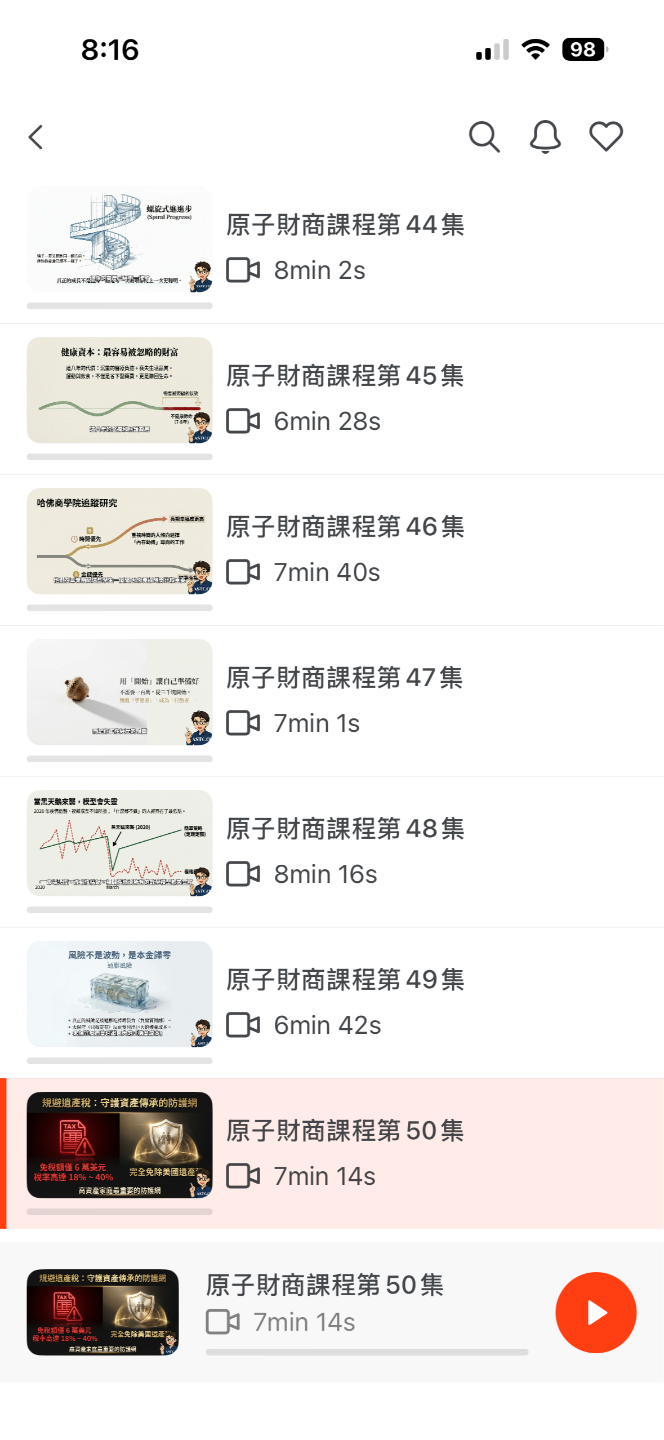This screenshot has width=664, height=1440.
Task: Open highlighted 原子財商課程第50集 row
Action: point(344,1152)
